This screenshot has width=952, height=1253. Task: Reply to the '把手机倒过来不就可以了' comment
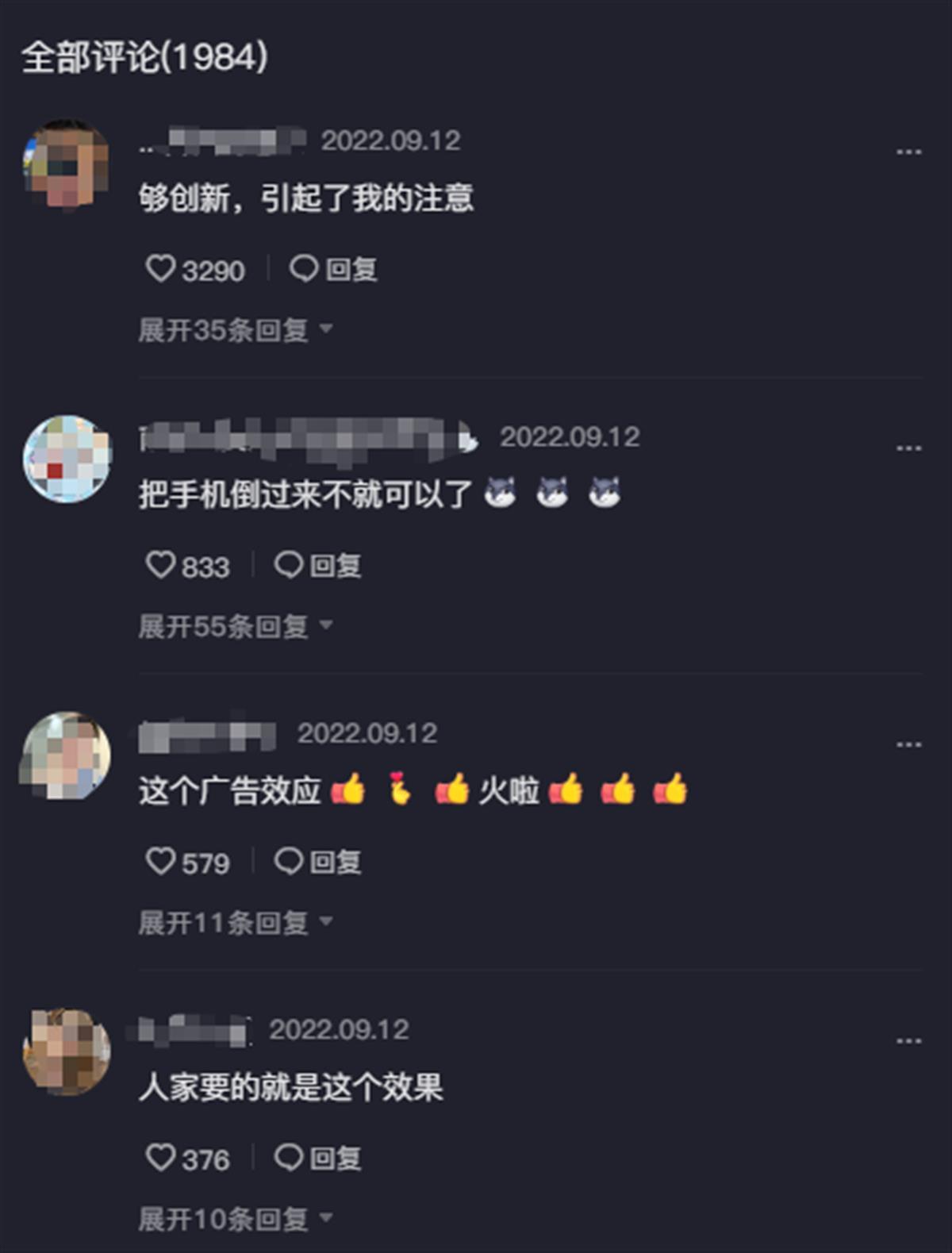point(319,566)
